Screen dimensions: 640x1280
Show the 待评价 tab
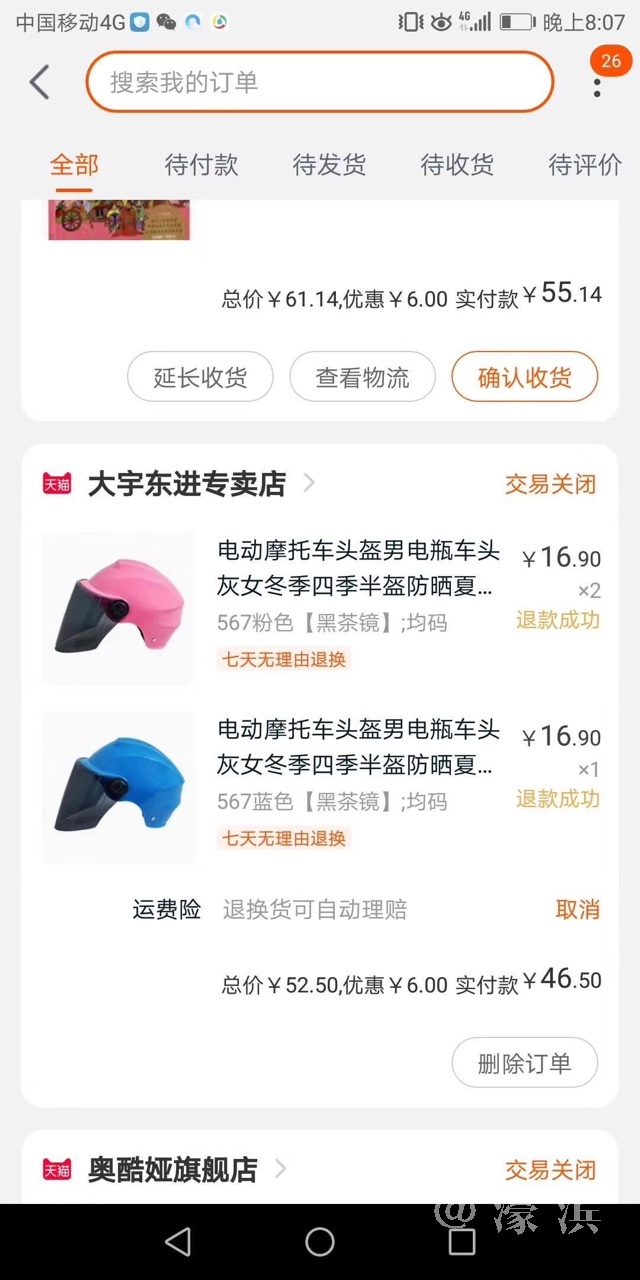pos(585,165)
